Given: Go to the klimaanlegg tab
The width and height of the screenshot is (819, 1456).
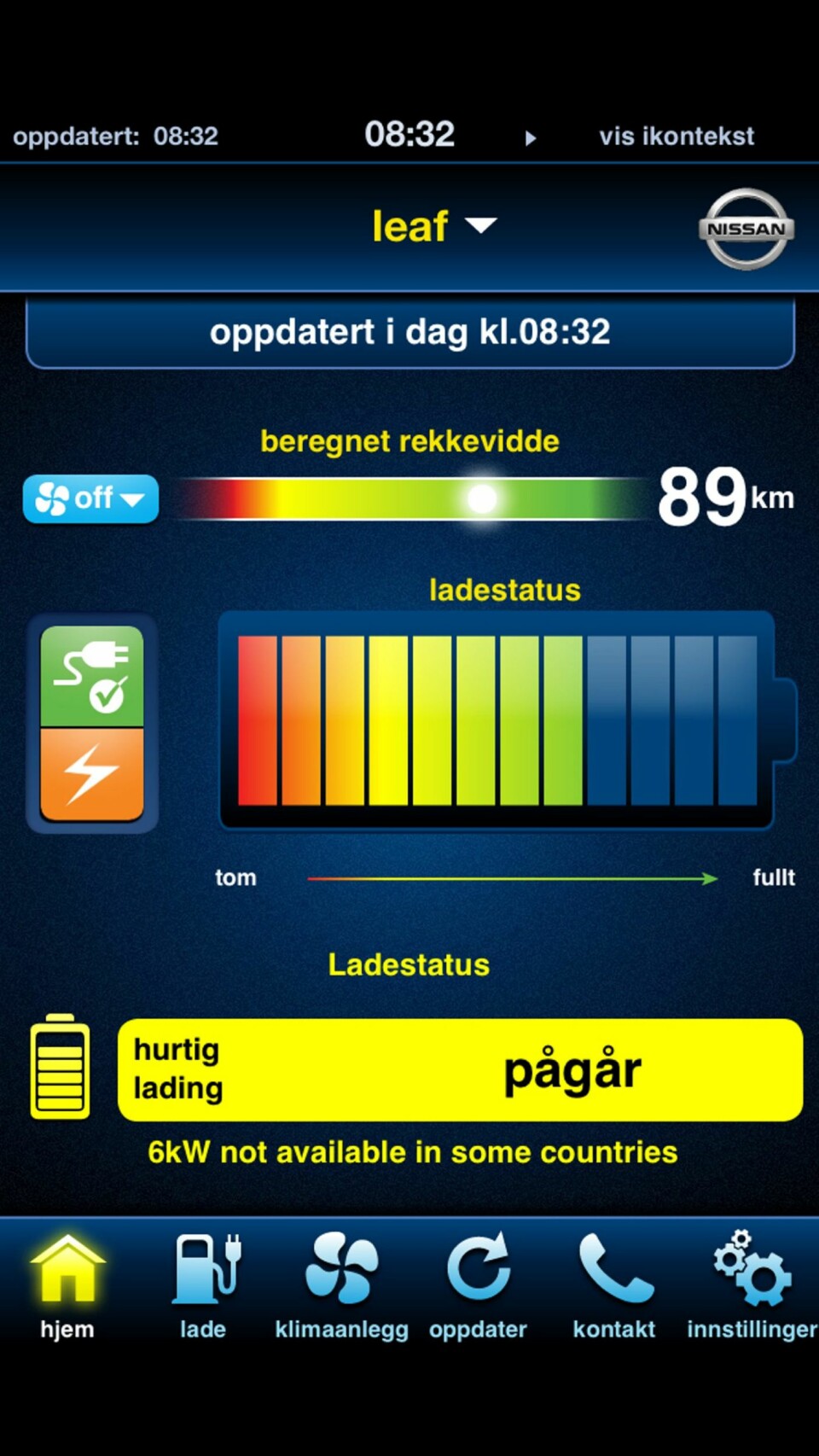Looking at the screenshot, I should point(341,1286).
